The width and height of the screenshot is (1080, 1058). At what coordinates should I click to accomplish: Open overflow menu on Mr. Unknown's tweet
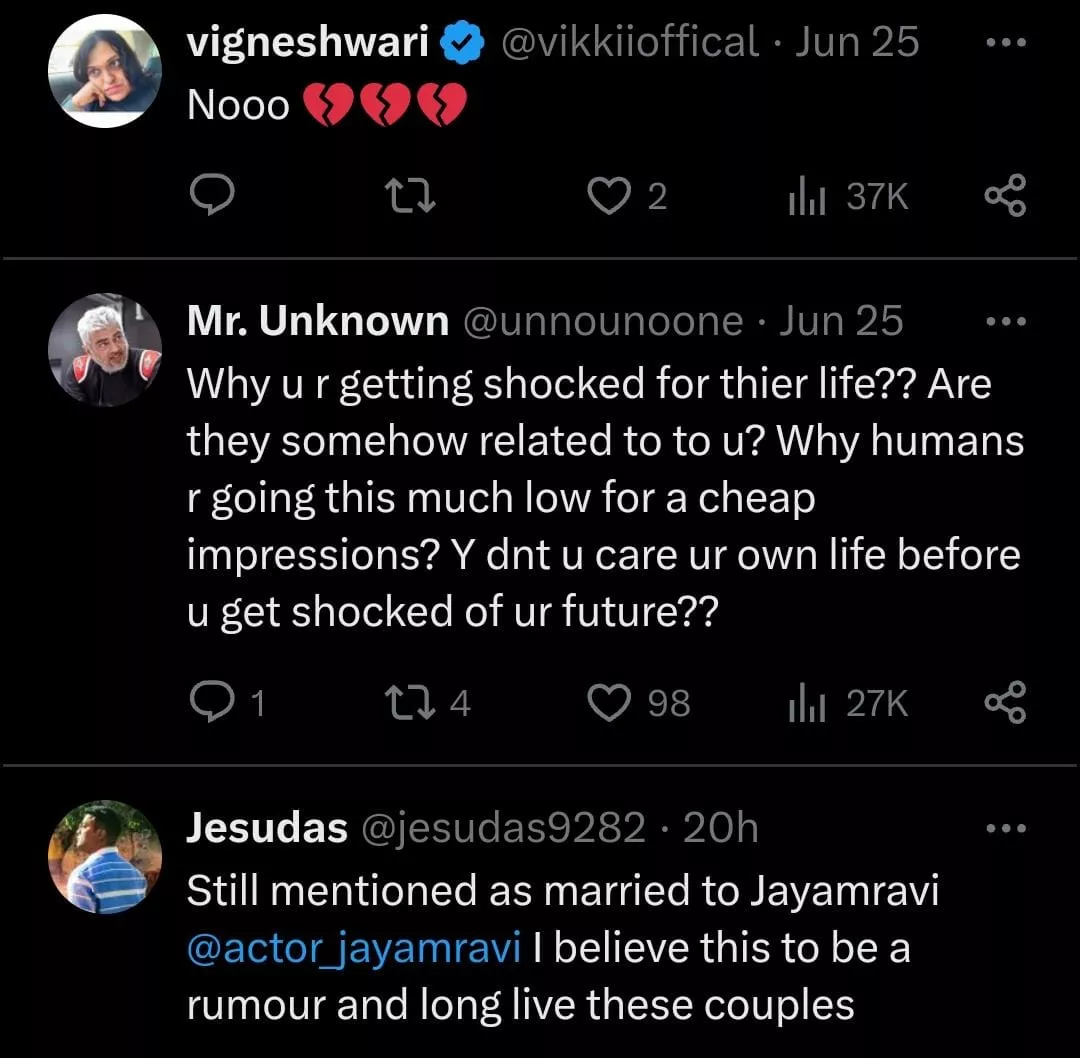point(1005,322)
